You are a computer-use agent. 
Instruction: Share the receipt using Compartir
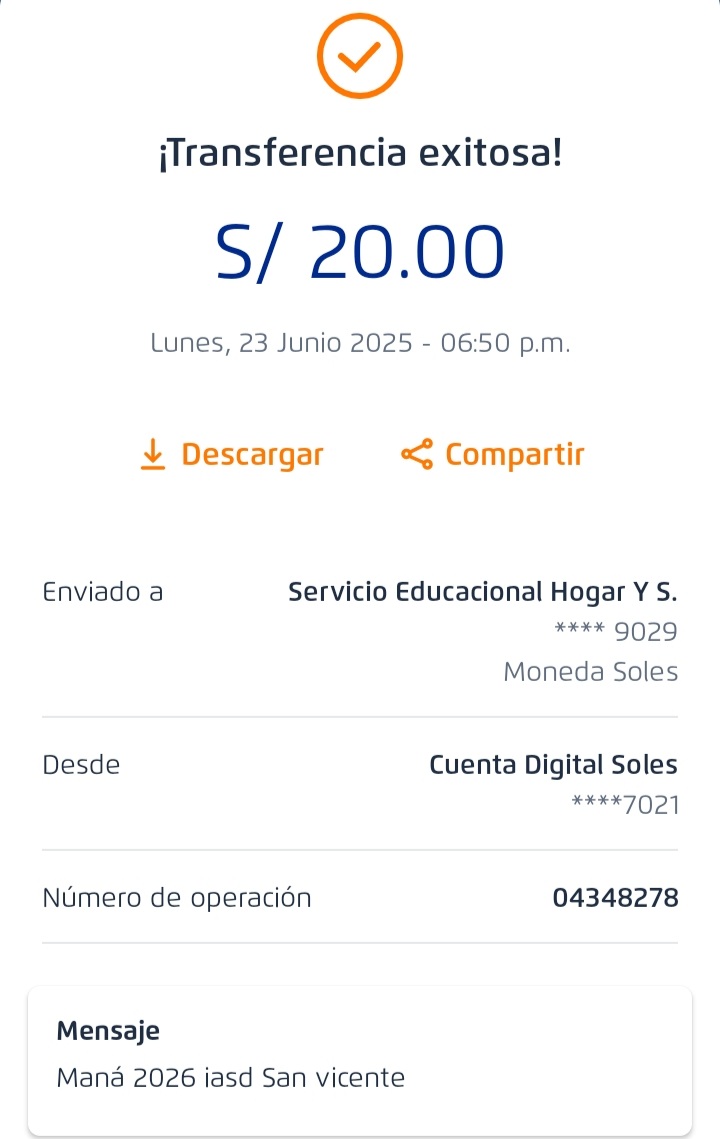pos(493,455)
